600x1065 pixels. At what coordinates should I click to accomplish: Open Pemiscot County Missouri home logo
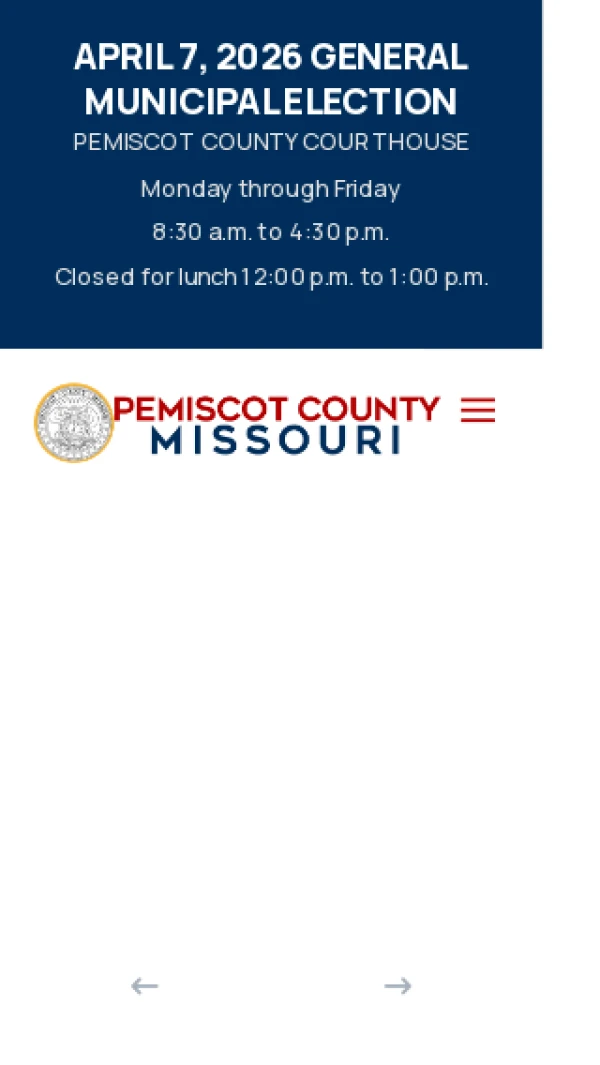click(238, 423)
